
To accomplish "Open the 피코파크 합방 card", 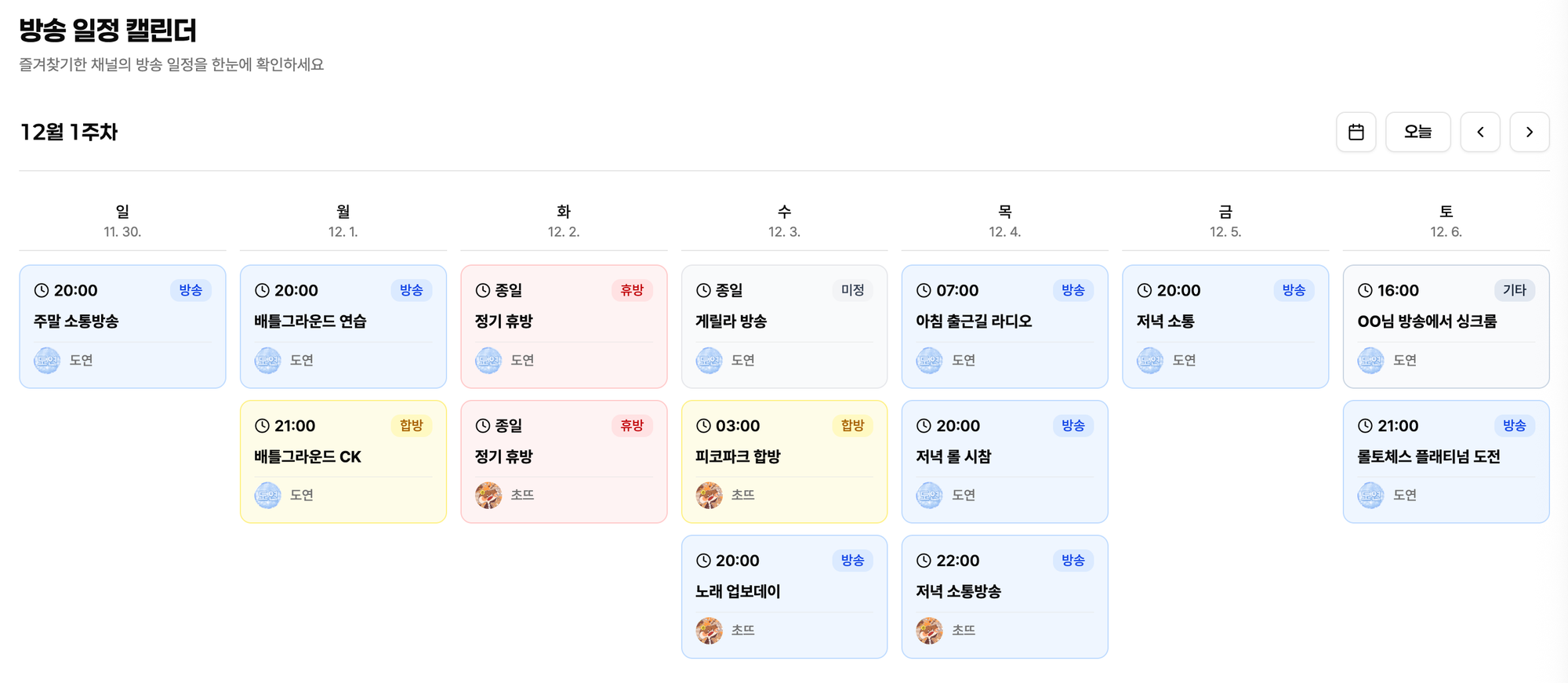I will click(x=784, y=462).
